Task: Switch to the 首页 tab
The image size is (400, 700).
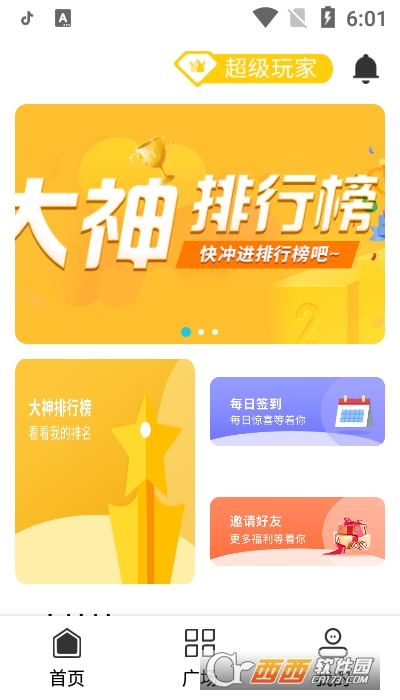Action: [67, 658]
